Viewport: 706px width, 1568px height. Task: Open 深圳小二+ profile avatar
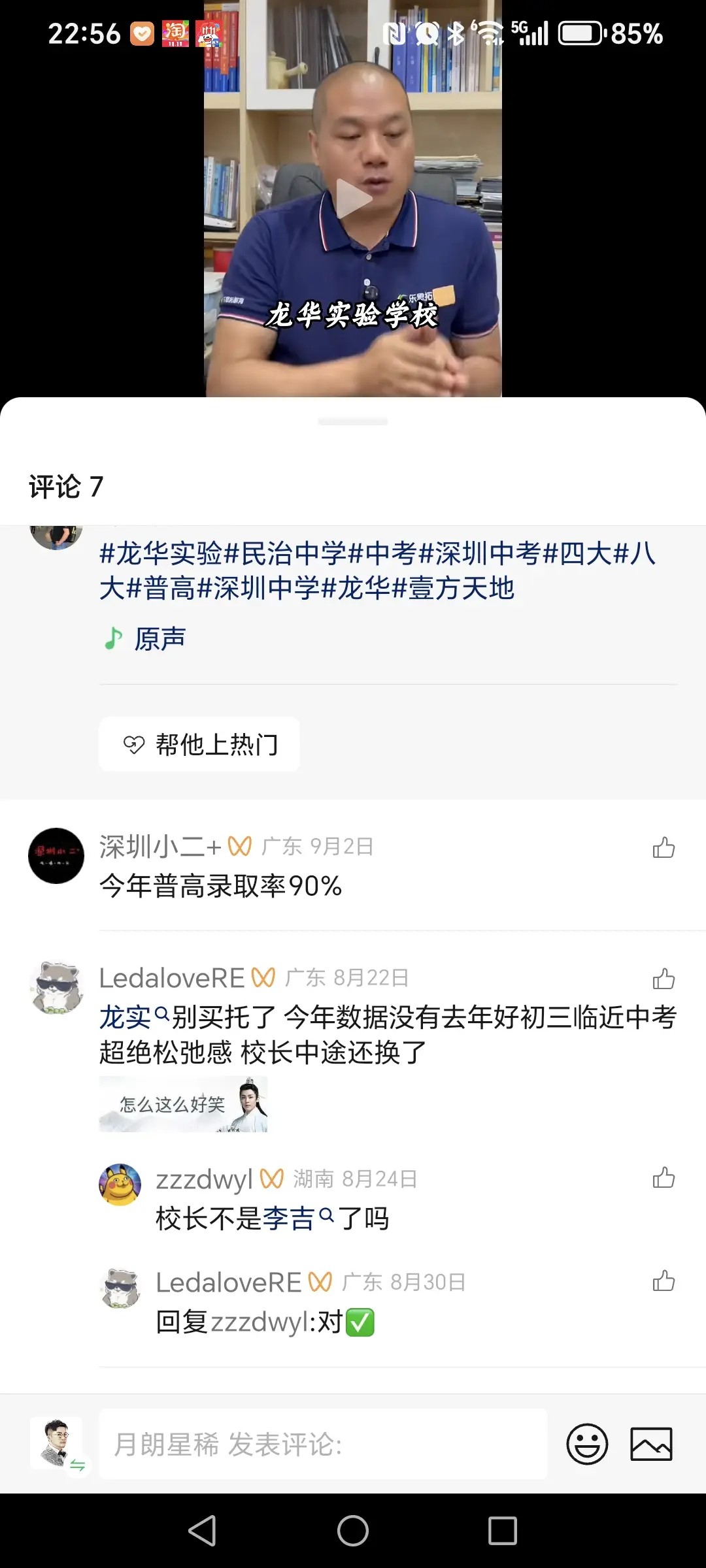56,856
